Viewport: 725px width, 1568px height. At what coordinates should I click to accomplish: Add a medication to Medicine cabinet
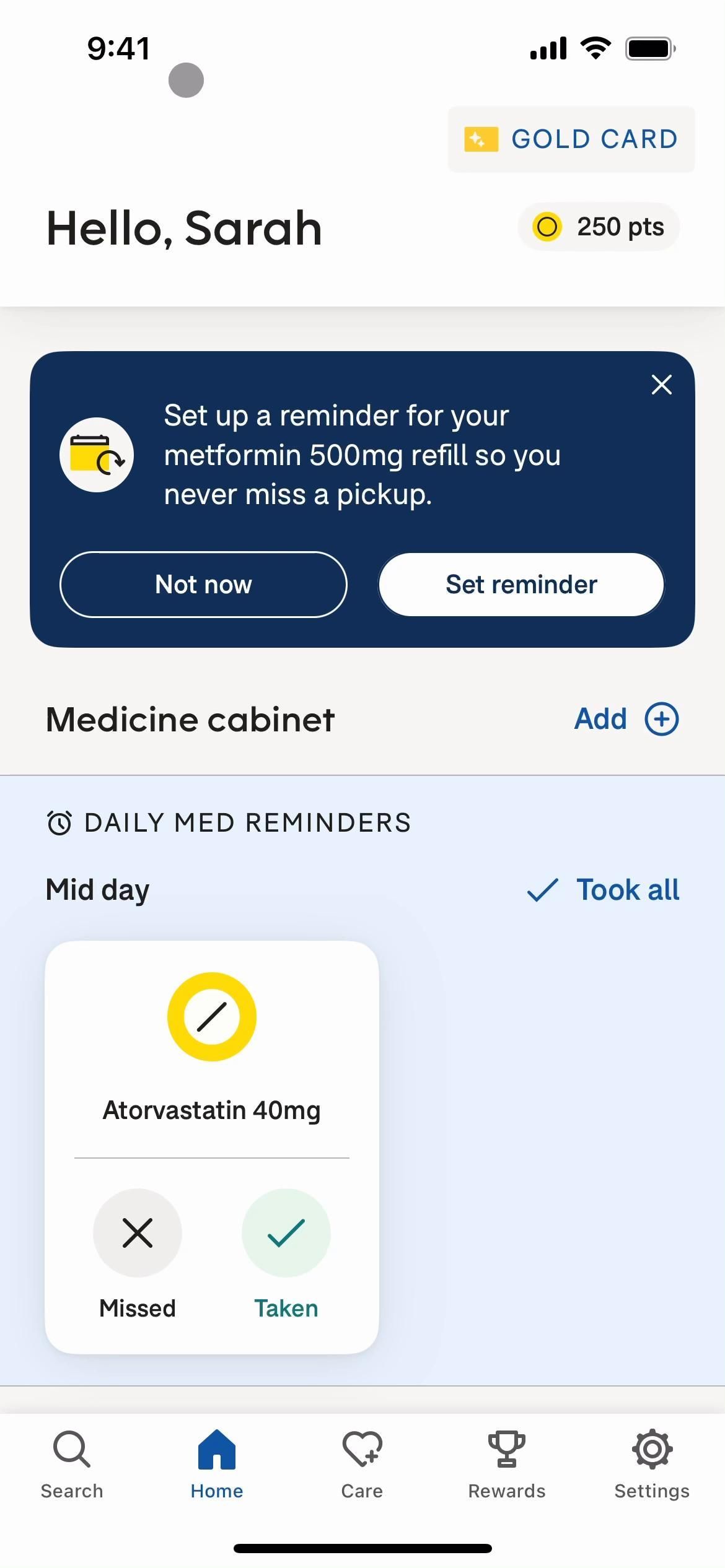(x=626, y=719)
